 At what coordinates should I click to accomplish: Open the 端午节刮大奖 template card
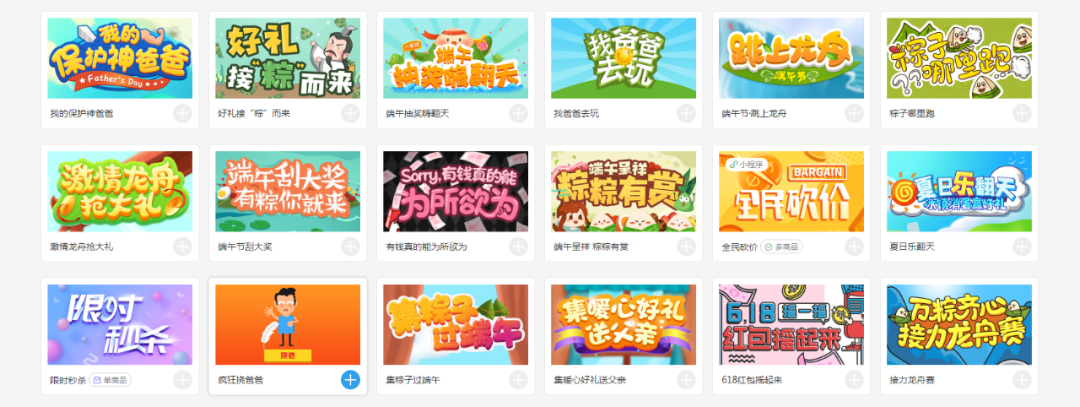[288, 191]
